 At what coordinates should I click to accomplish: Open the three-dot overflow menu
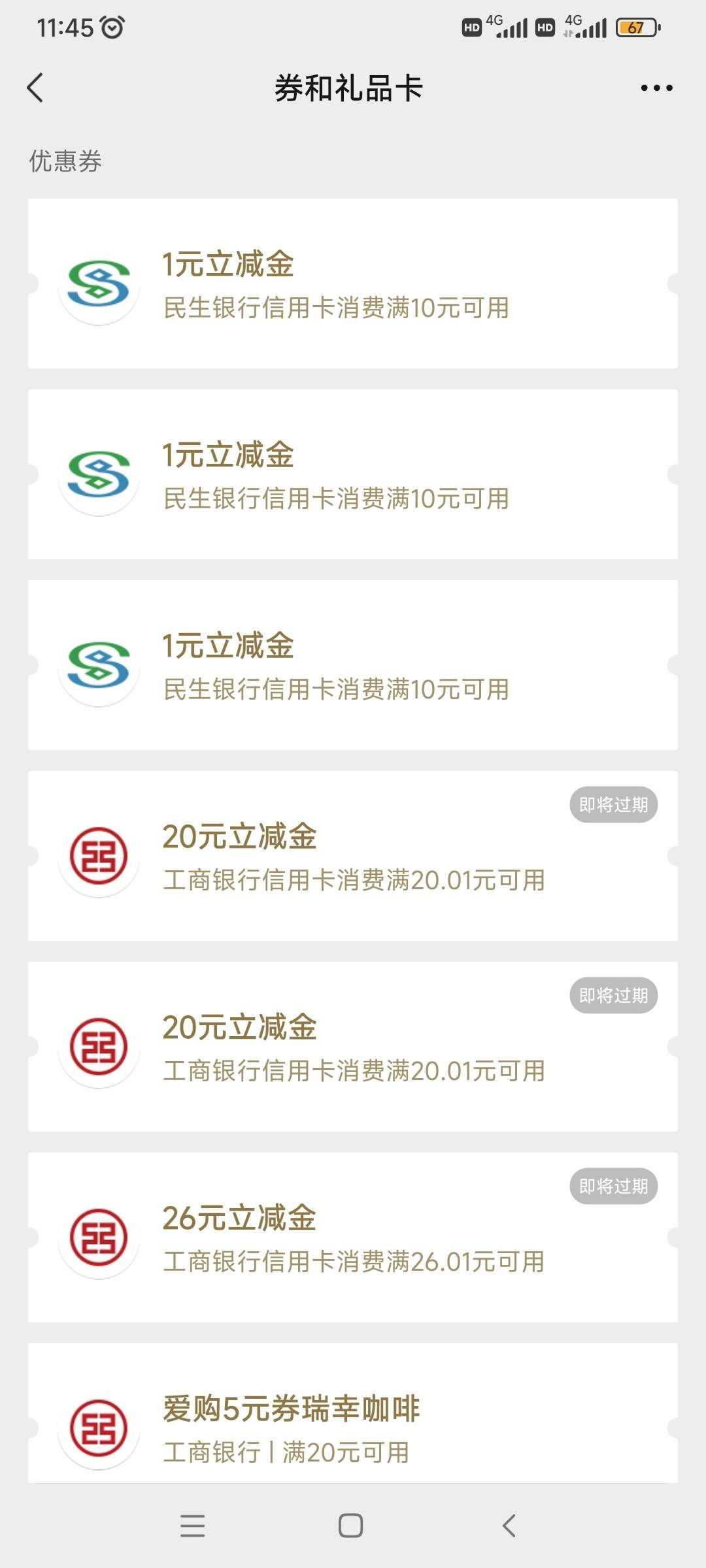click(656, 88)
